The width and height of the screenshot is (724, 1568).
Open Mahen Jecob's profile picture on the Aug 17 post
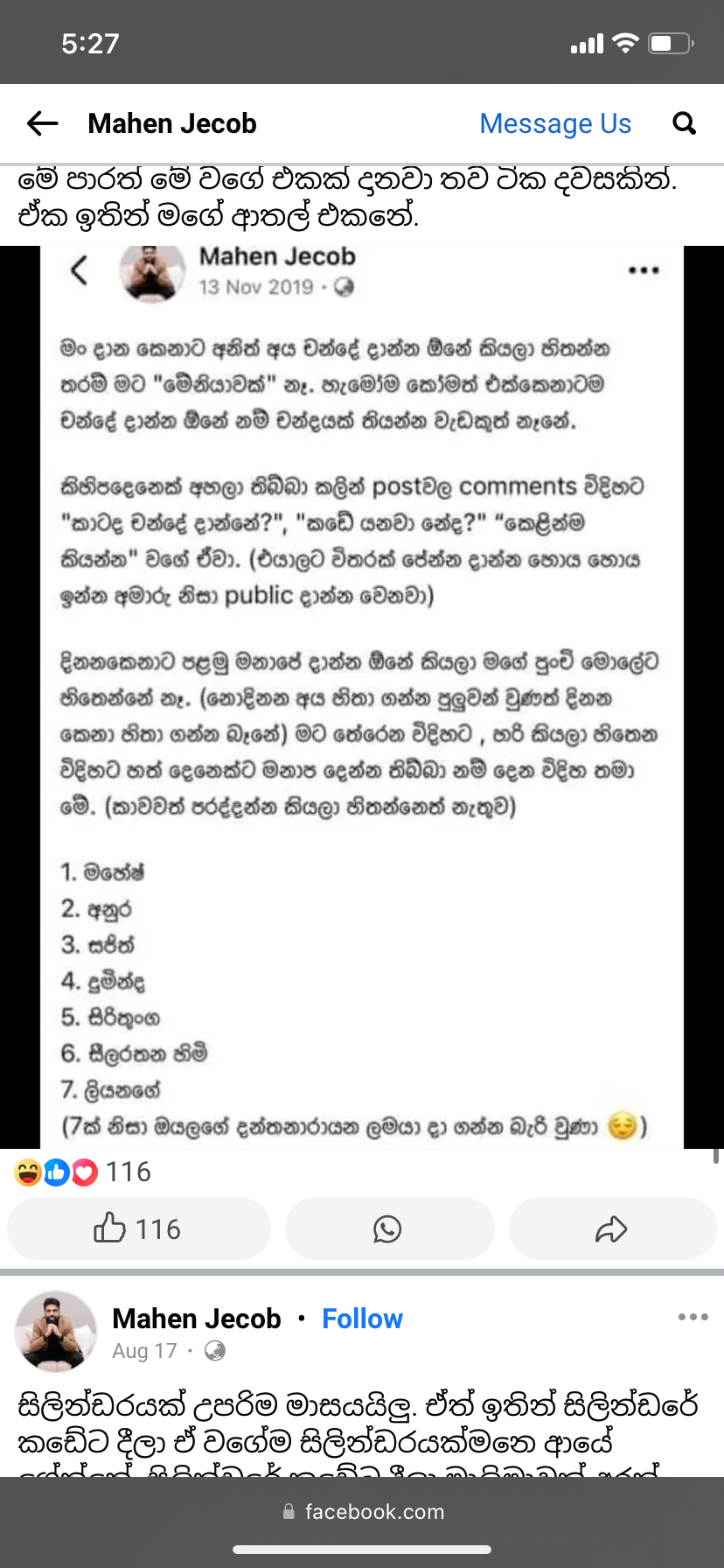pos(55,1331)
